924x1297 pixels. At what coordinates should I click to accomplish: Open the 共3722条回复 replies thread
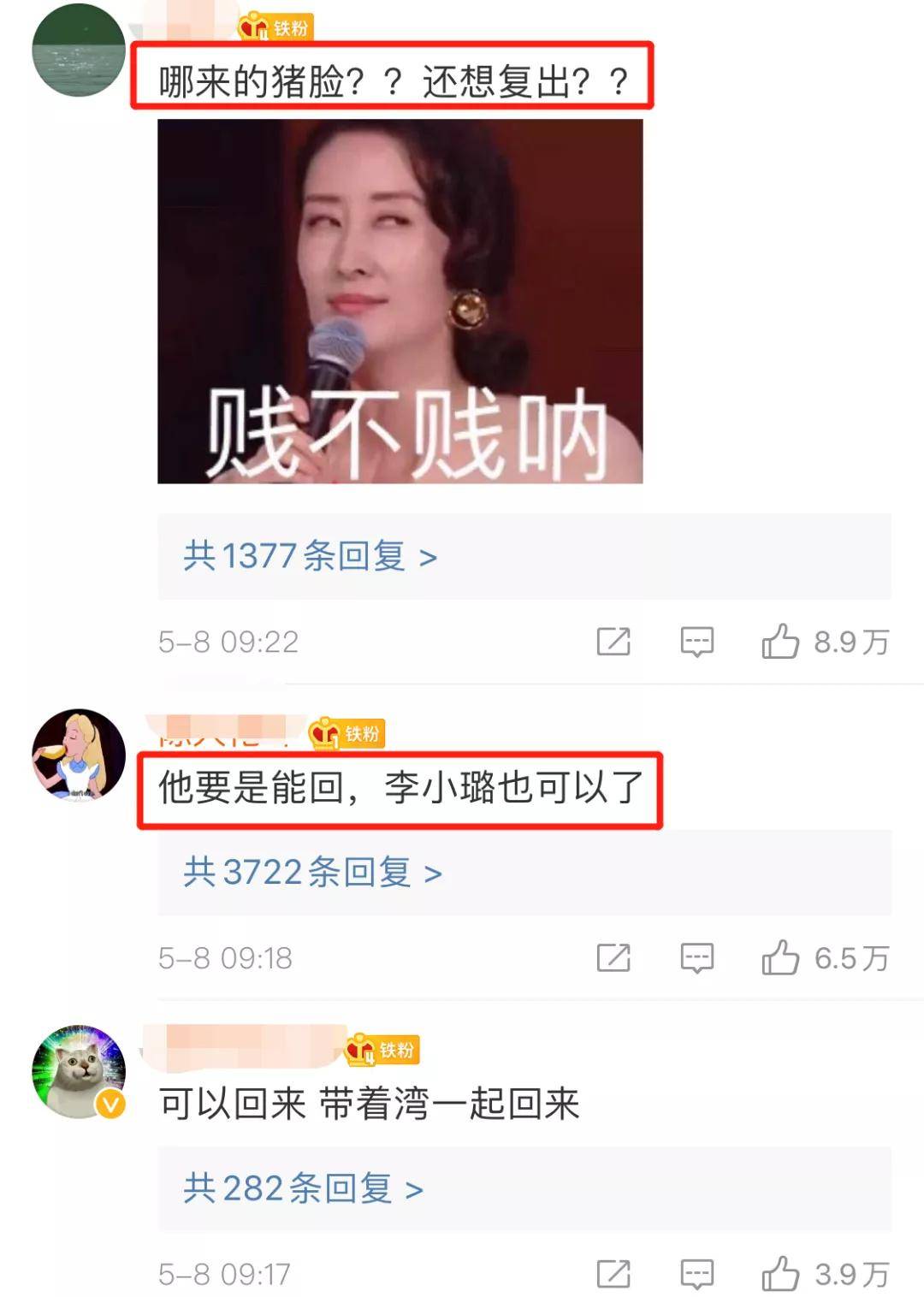[312, 873]
